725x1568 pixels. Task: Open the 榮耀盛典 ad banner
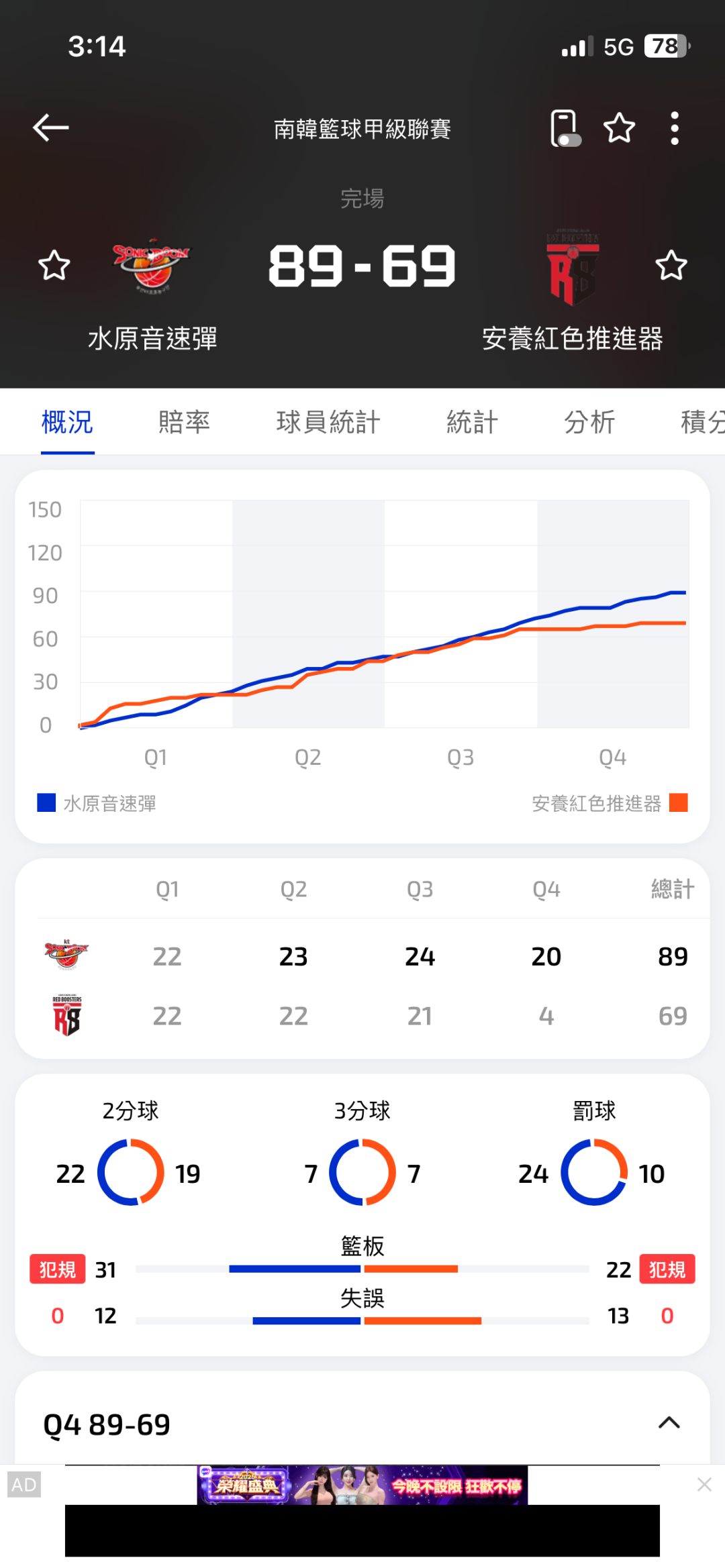(x=362, y=1485)
